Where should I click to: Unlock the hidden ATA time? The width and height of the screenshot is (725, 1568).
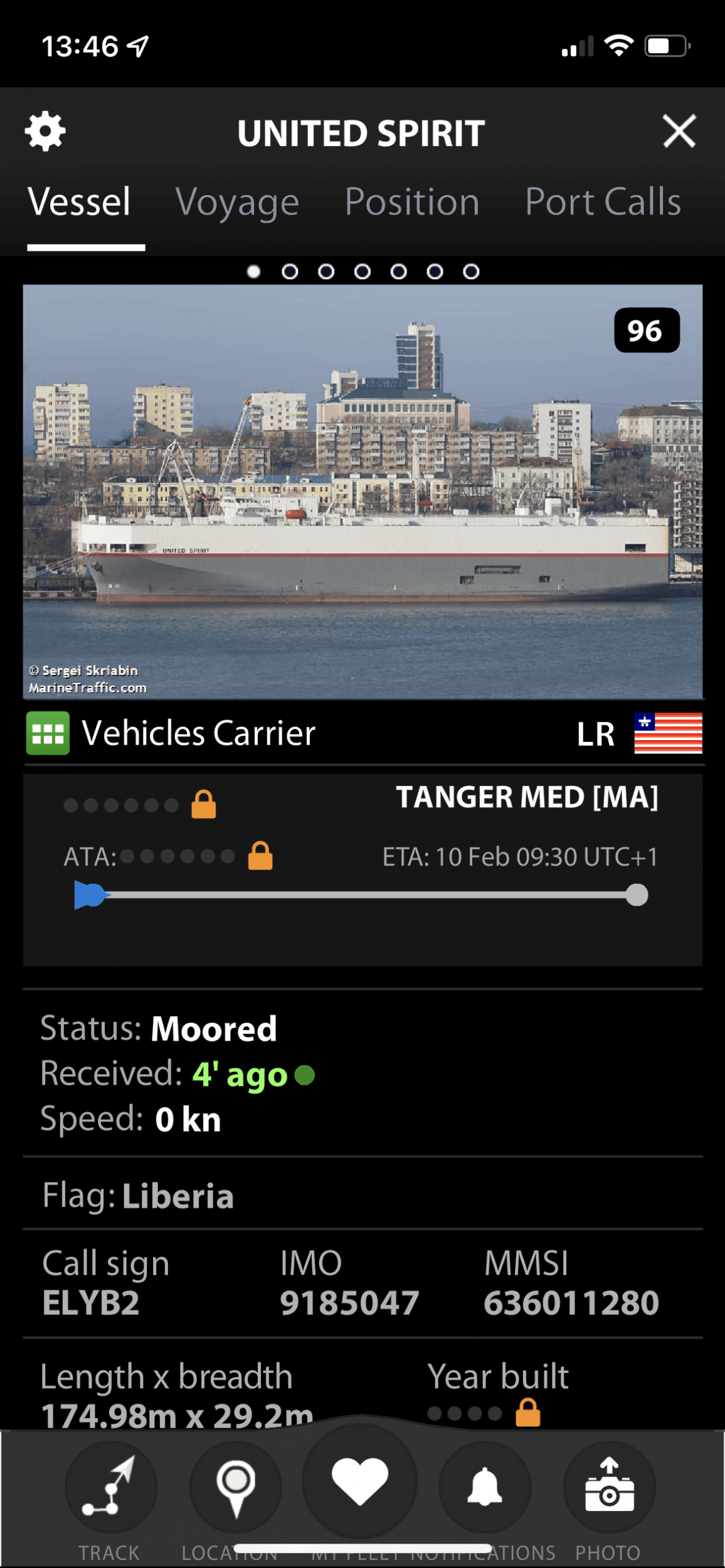pos(260,857)
